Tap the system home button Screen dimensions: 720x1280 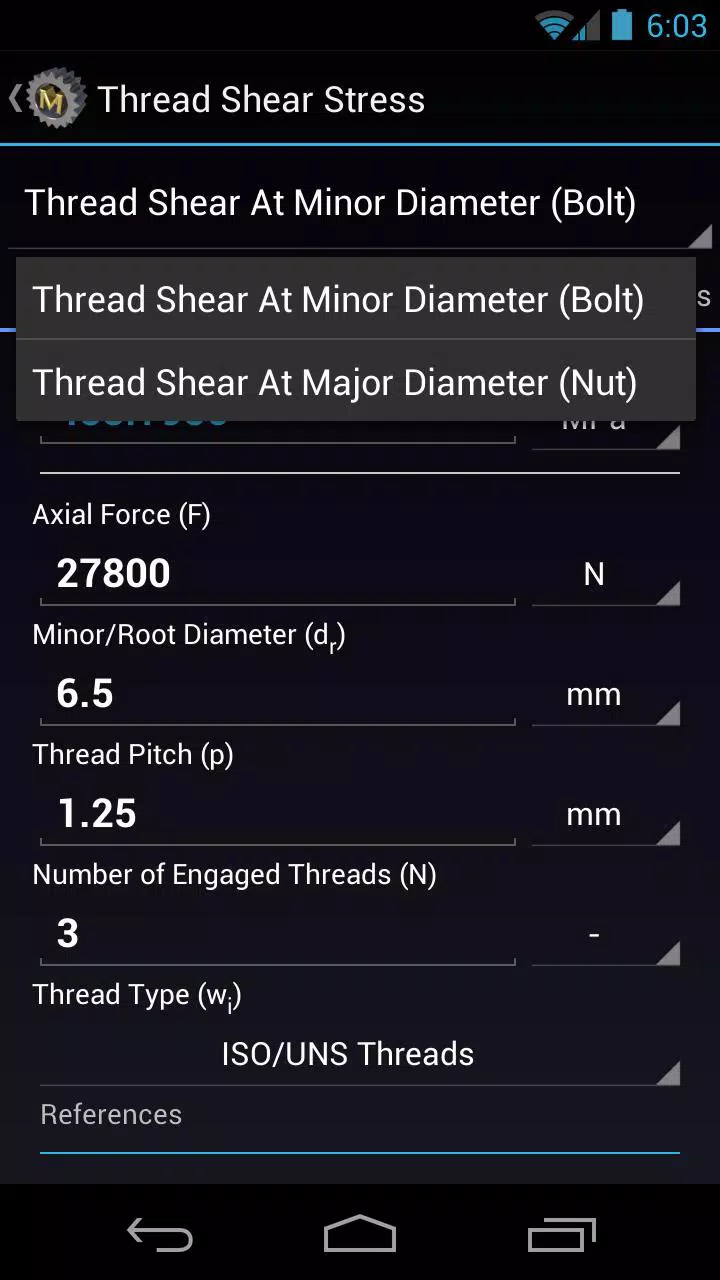(x=360, y=1234)
